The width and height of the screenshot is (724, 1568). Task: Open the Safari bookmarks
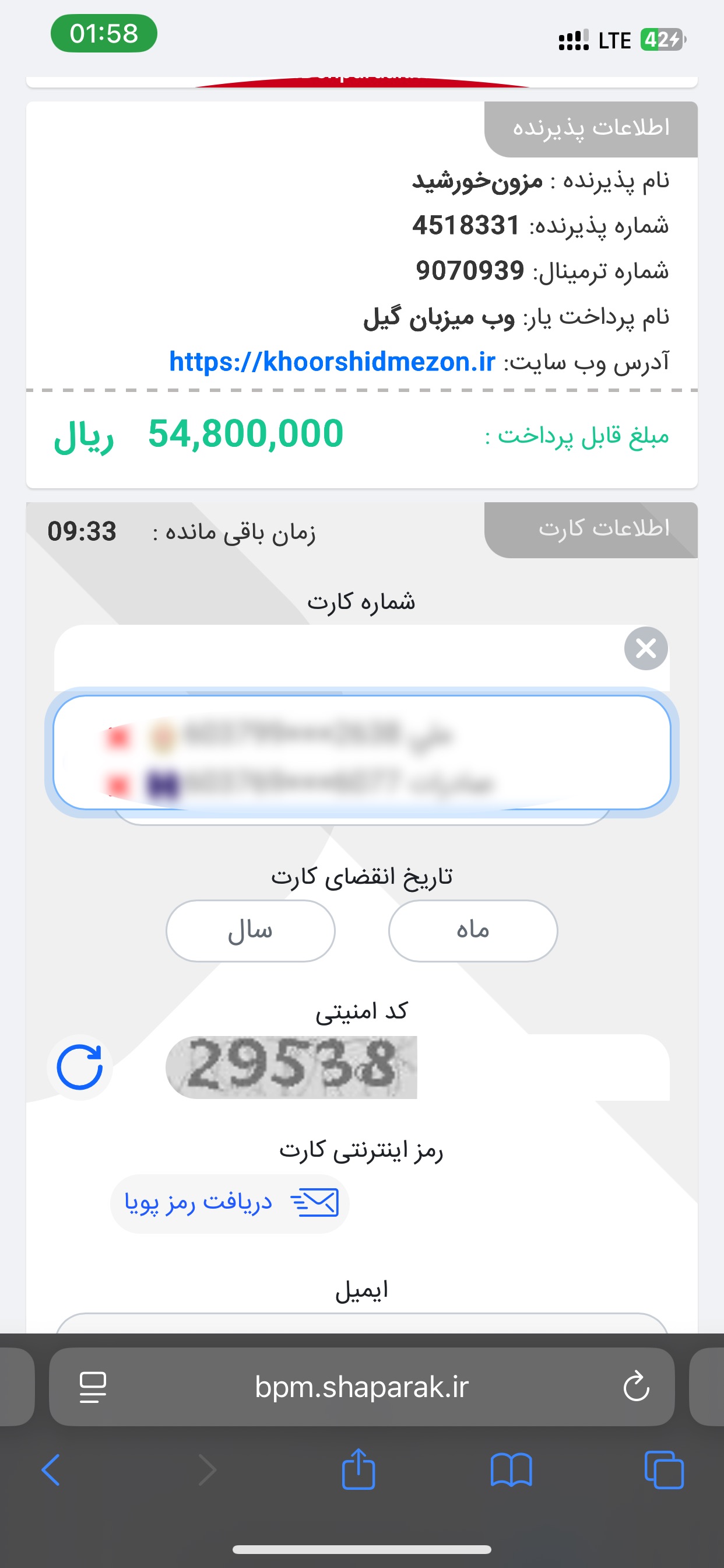click(x=511, y=1470)
